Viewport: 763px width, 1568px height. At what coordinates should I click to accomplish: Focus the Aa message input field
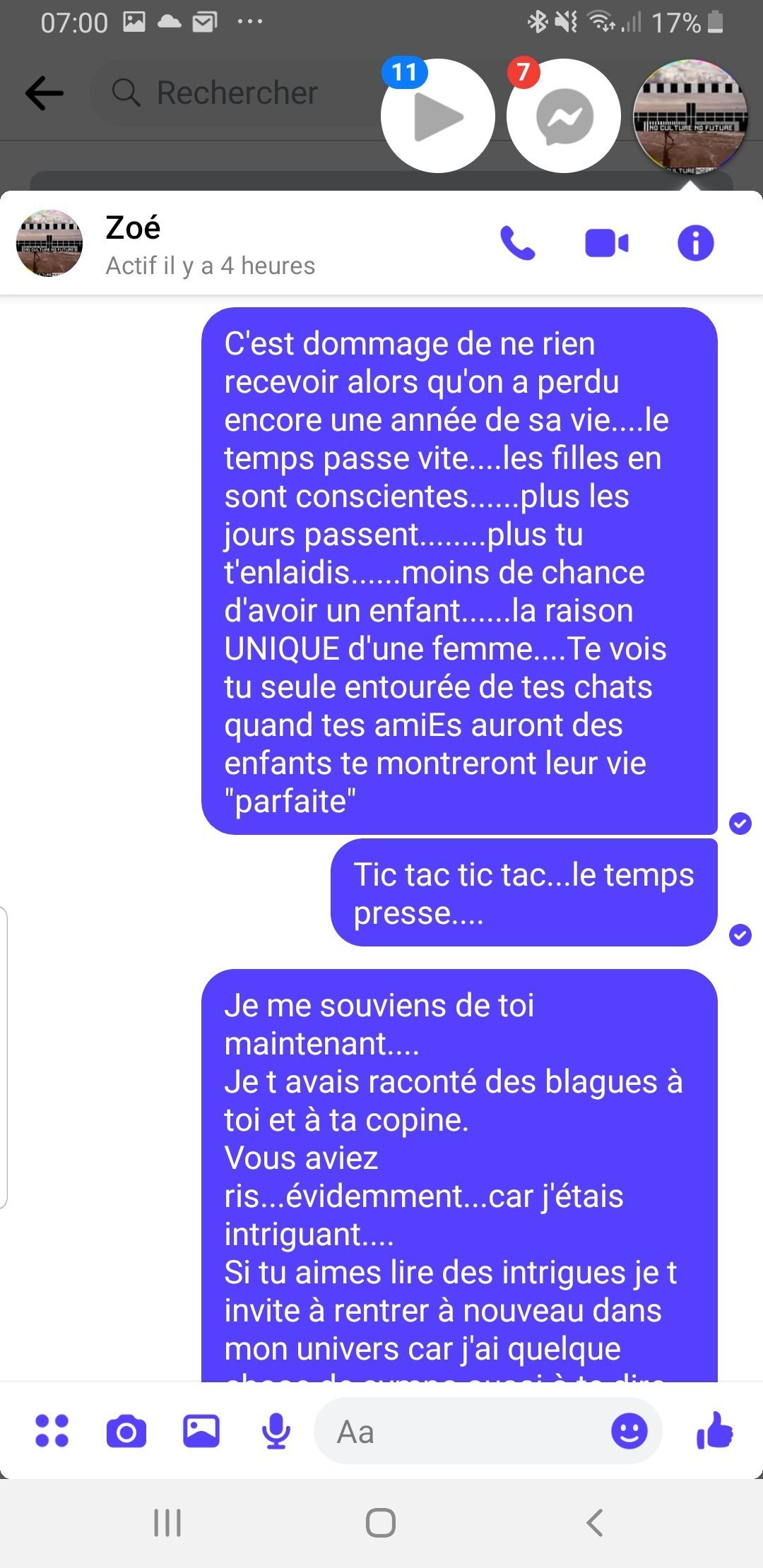pos(459,1432)
